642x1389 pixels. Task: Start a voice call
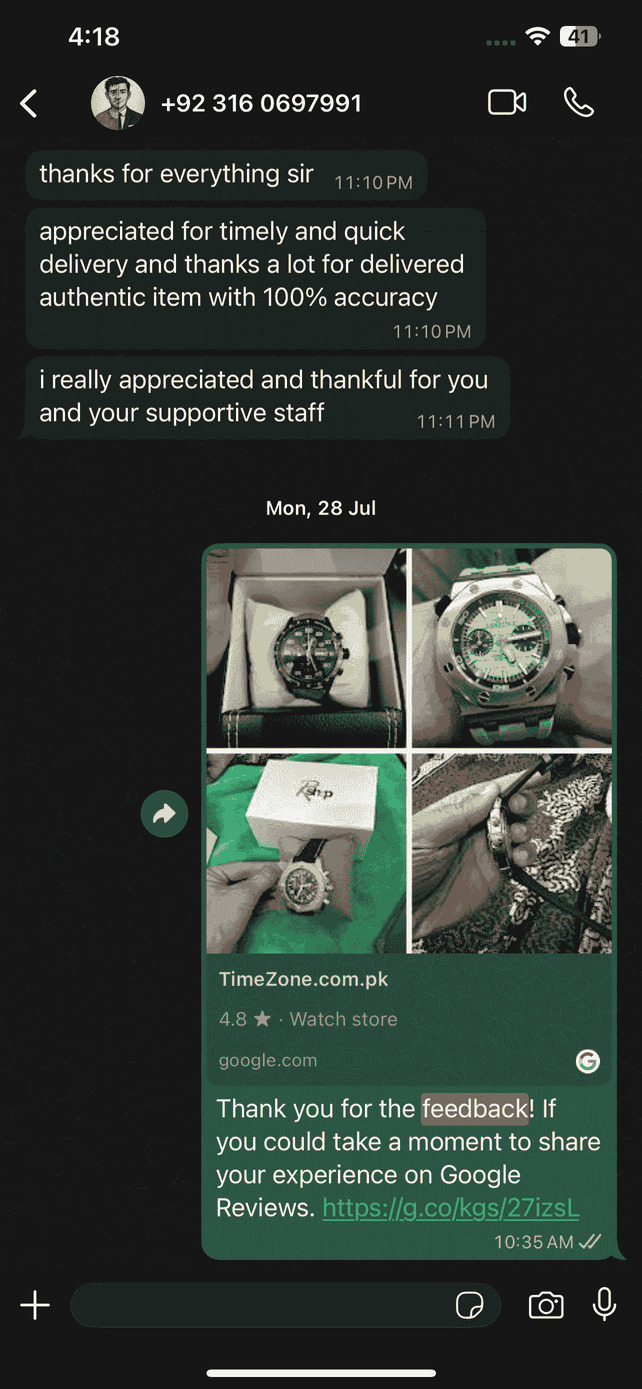coord(579,103)
